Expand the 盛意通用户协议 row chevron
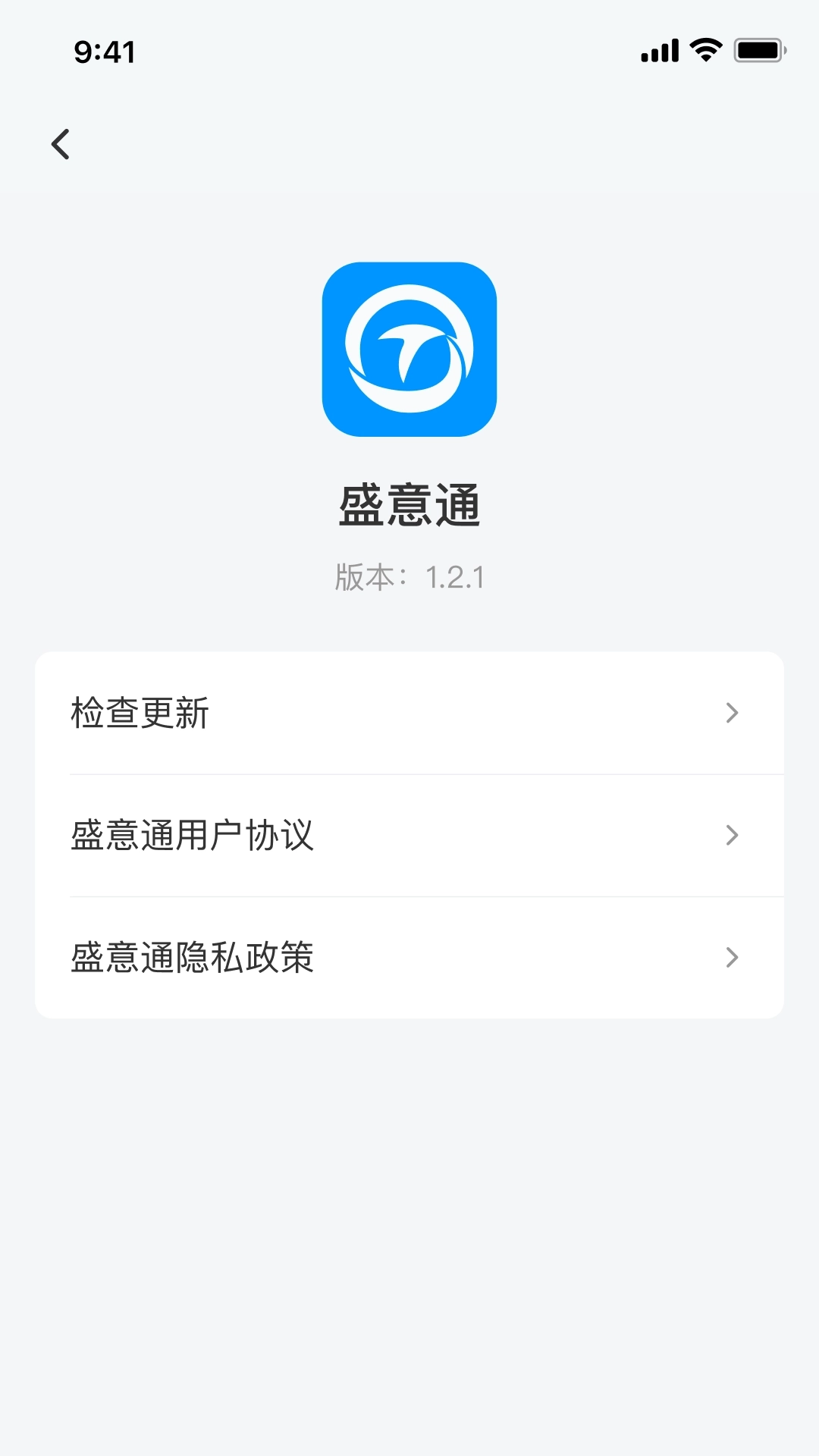This screenshot has height=1456, width=819. click(x=732, y=836)
